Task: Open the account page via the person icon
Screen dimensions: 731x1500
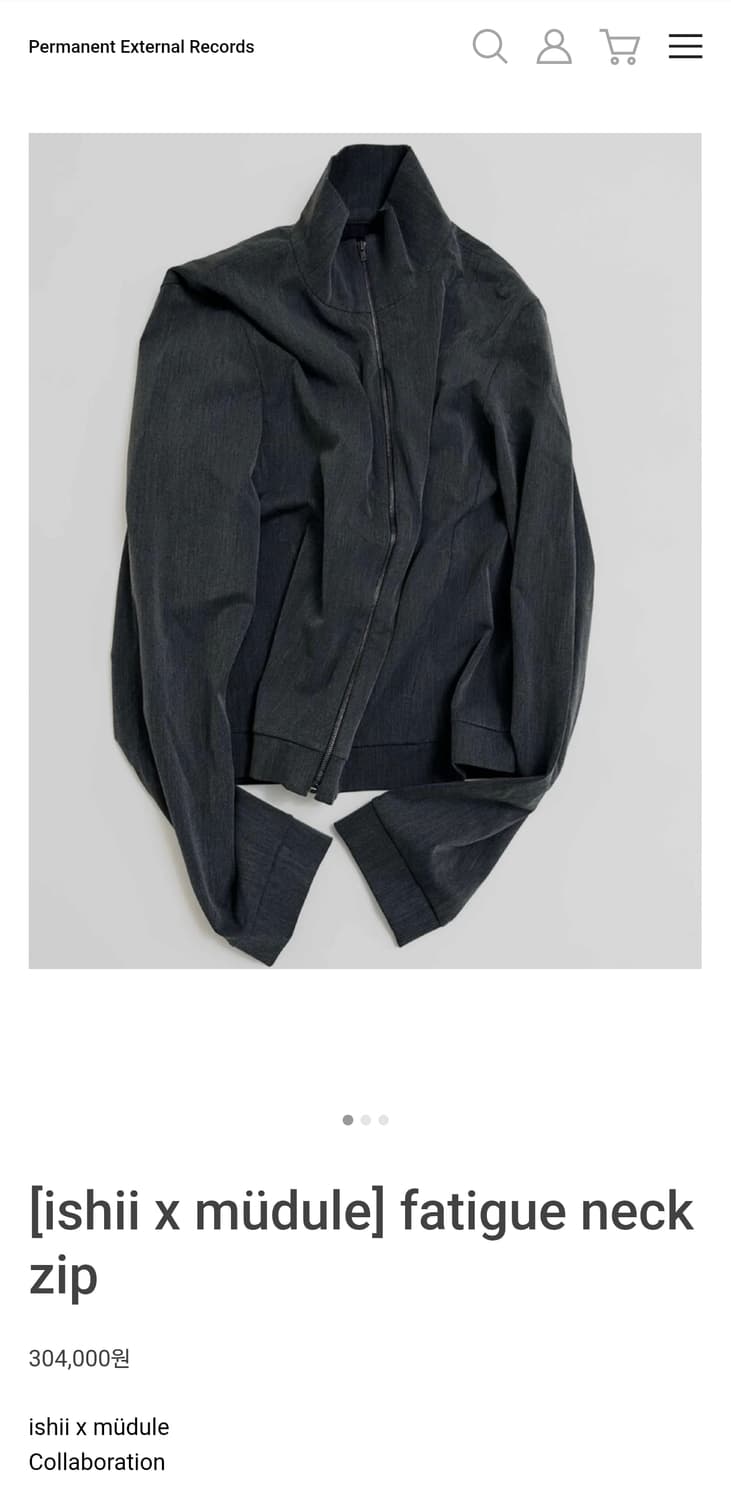Action: click(554, 46)
